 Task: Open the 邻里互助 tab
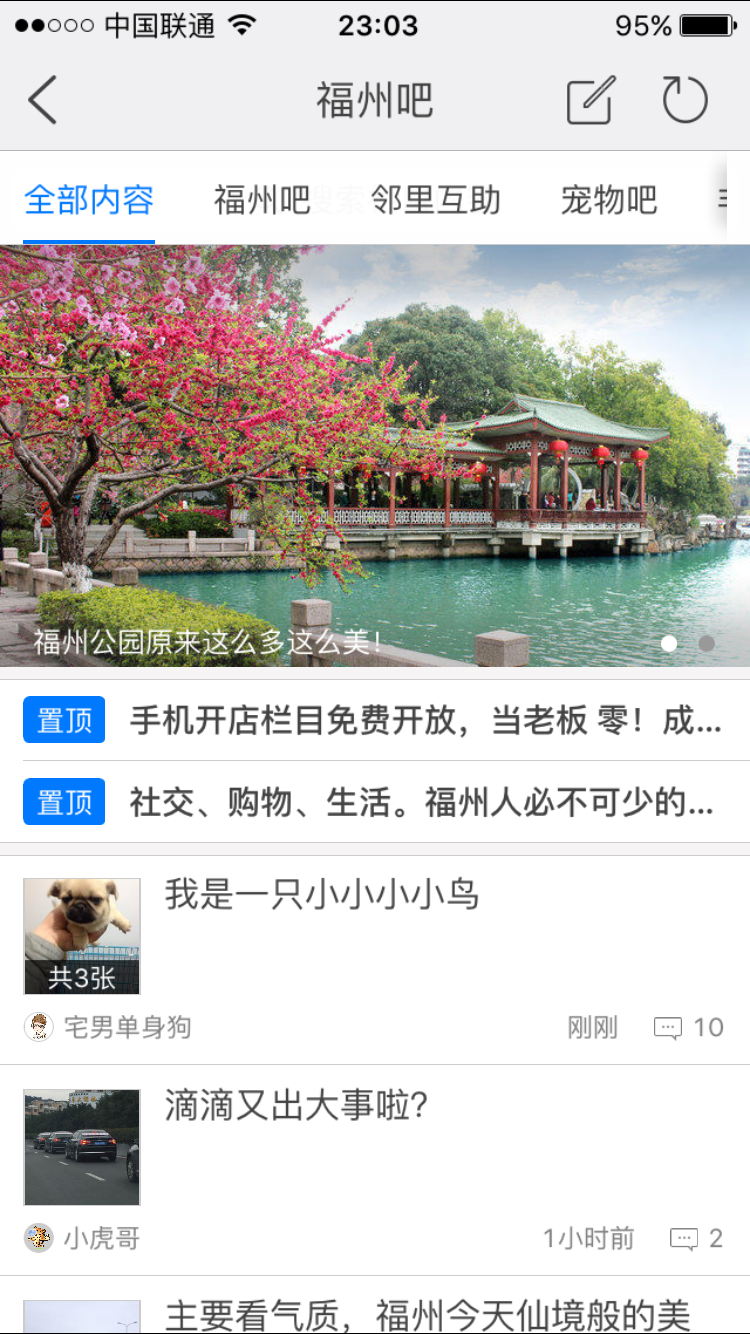tap(436, 200)
